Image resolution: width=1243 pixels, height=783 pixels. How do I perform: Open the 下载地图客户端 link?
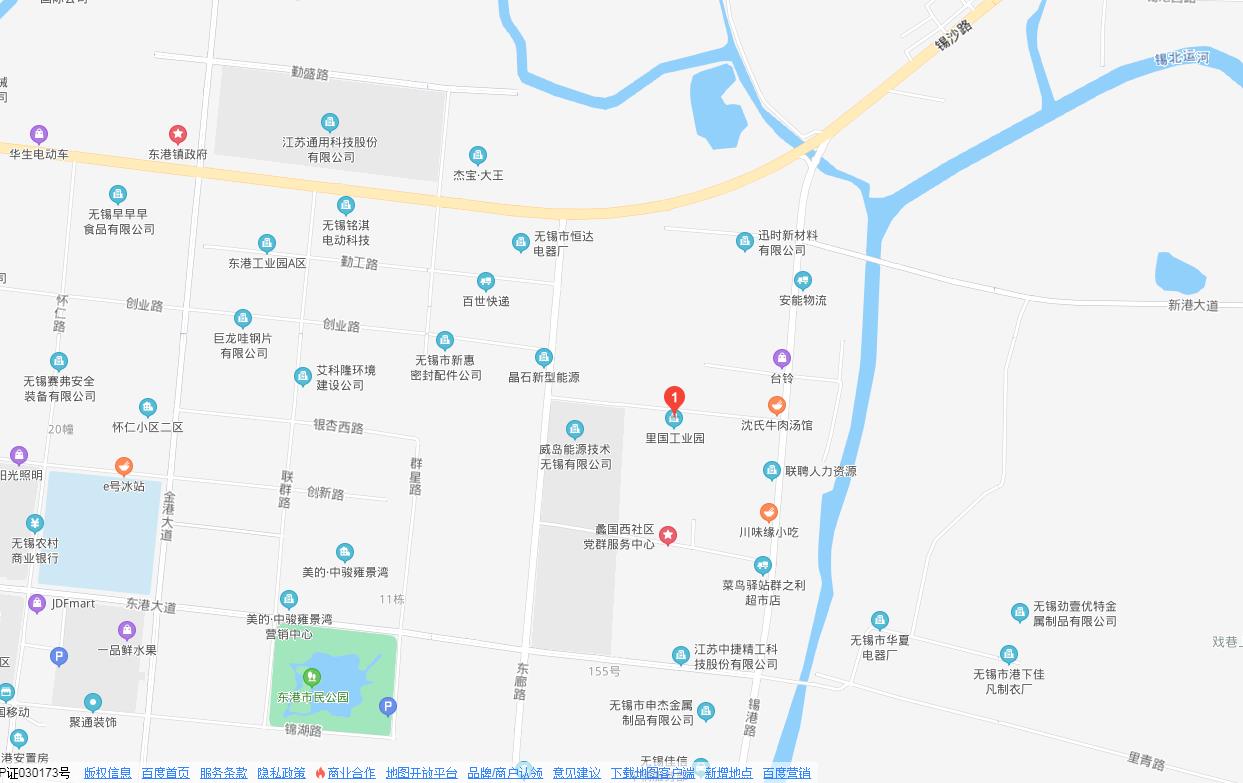pyautogui.click(x=652, y=773)
